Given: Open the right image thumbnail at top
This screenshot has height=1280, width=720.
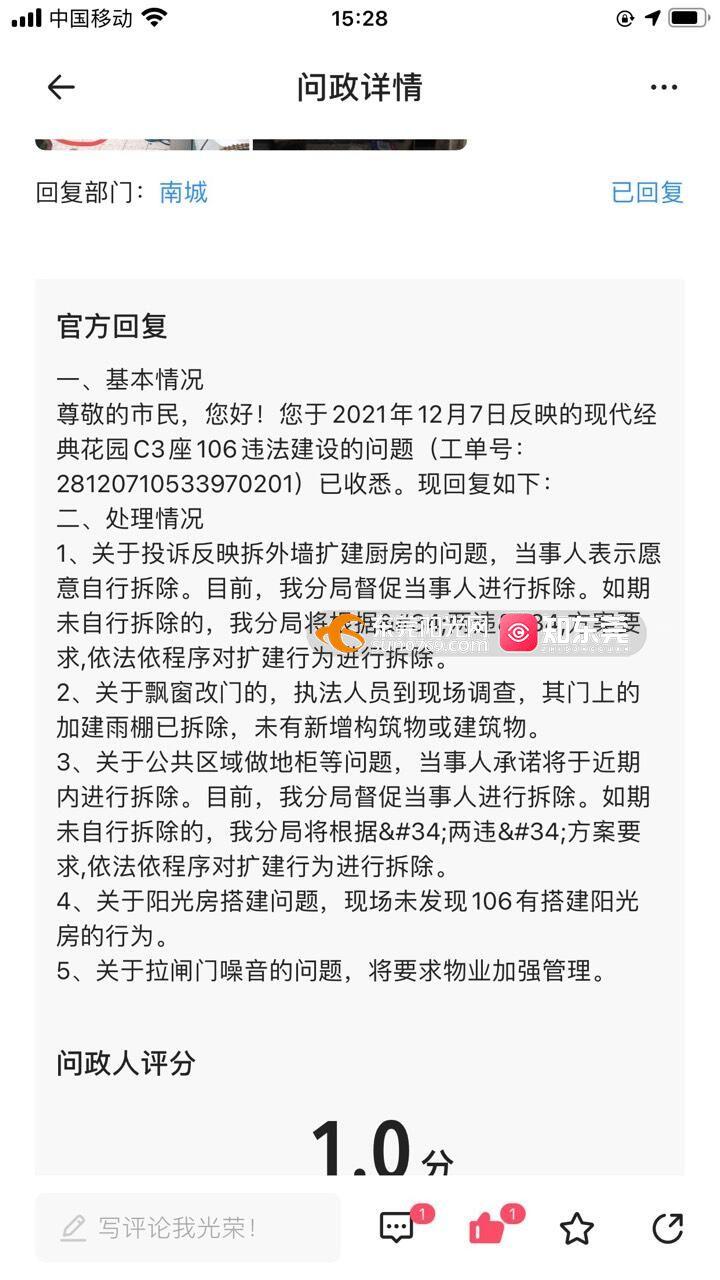Looking at the screenshot, I should click(x=360, y=144).
